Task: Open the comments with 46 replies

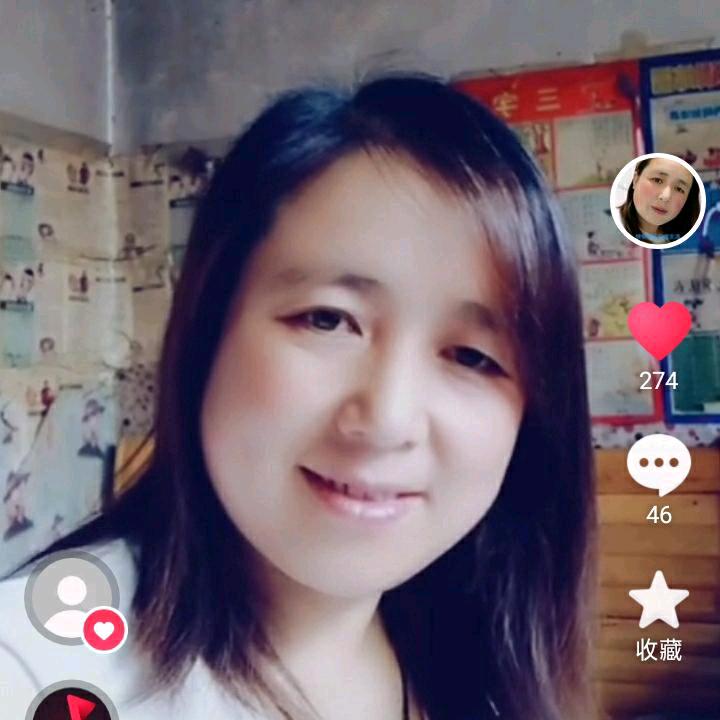Action: pyautogui.click(x=658, y=467)
